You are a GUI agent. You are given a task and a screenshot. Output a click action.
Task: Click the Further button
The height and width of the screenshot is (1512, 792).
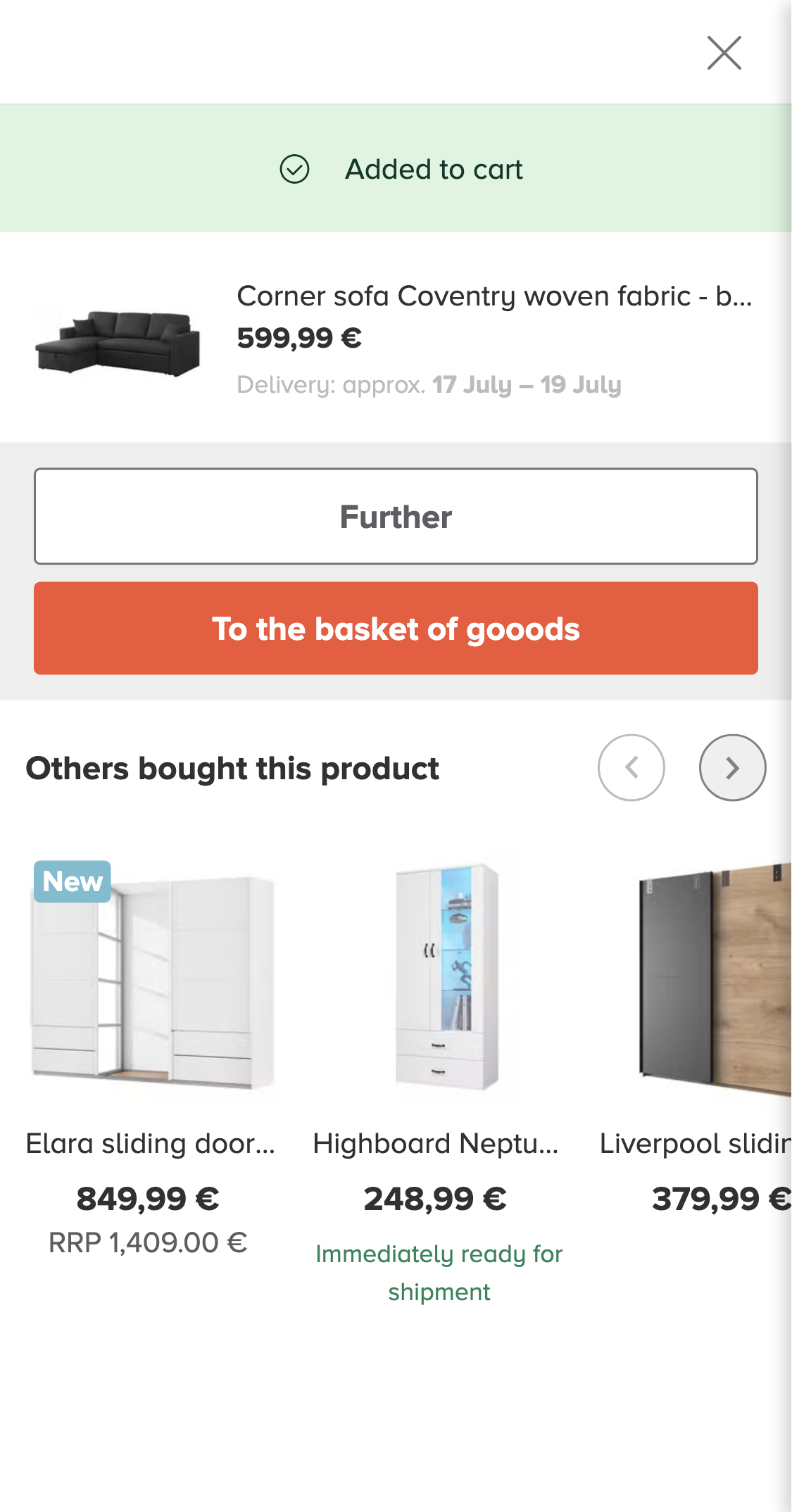pyautogui.click(x=396, y=516)
